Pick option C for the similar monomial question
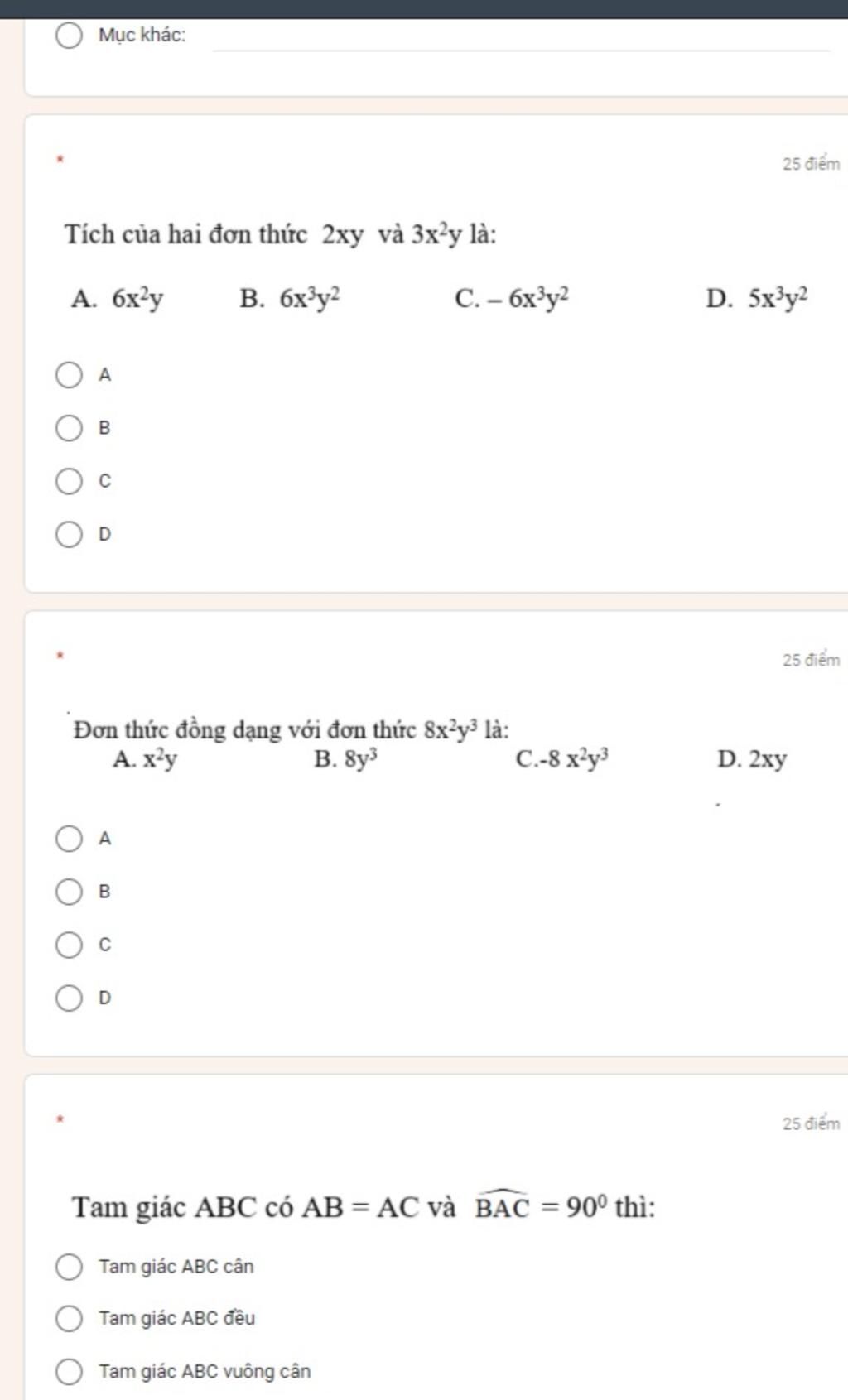Screen dimensions: 848x1400 tap(69, 945)
